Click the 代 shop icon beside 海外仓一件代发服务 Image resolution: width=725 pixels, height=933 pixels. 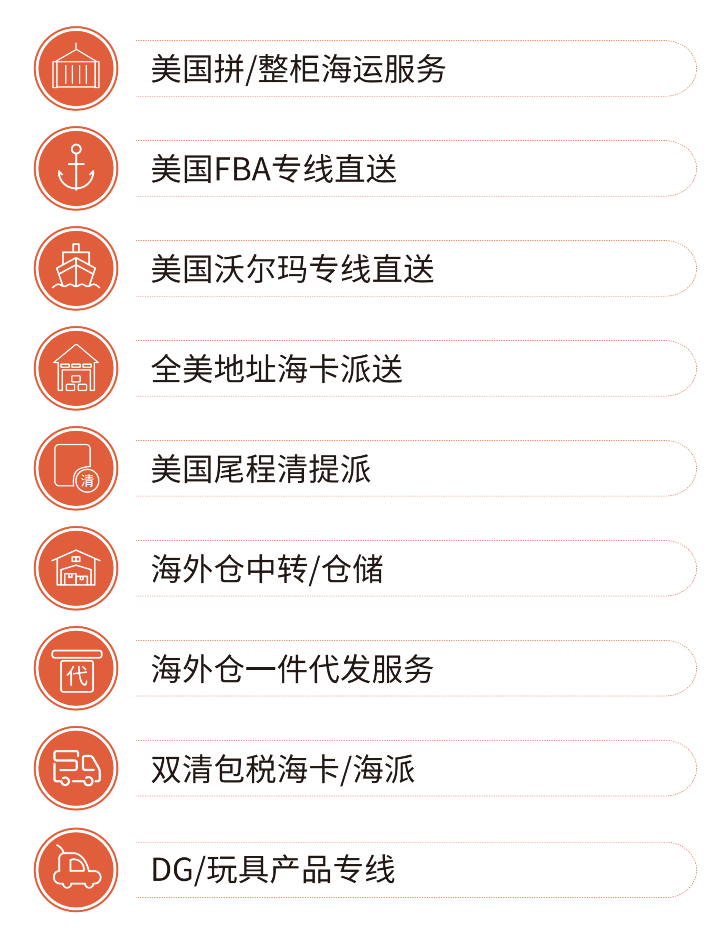pos(75,667)
